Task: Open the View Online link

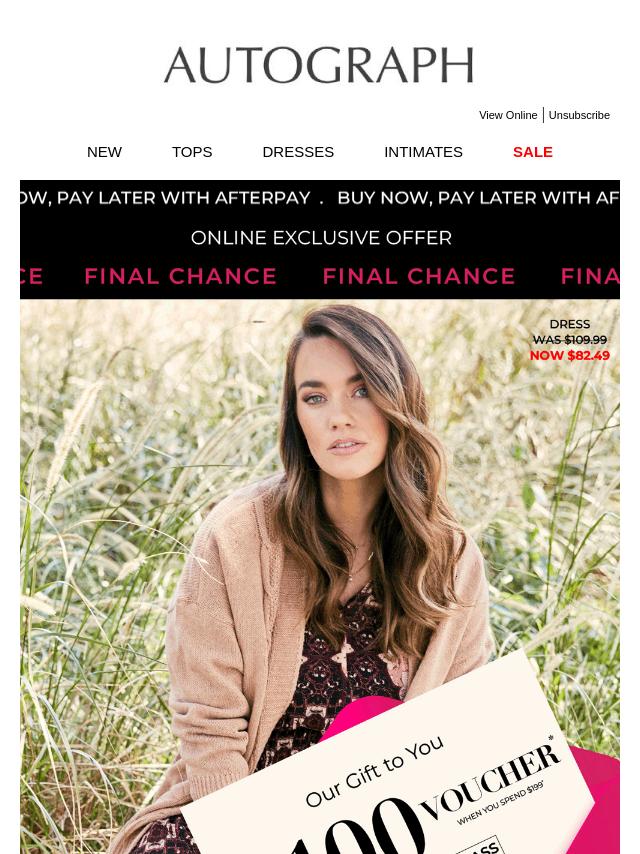Action: [x=508, y=115]
